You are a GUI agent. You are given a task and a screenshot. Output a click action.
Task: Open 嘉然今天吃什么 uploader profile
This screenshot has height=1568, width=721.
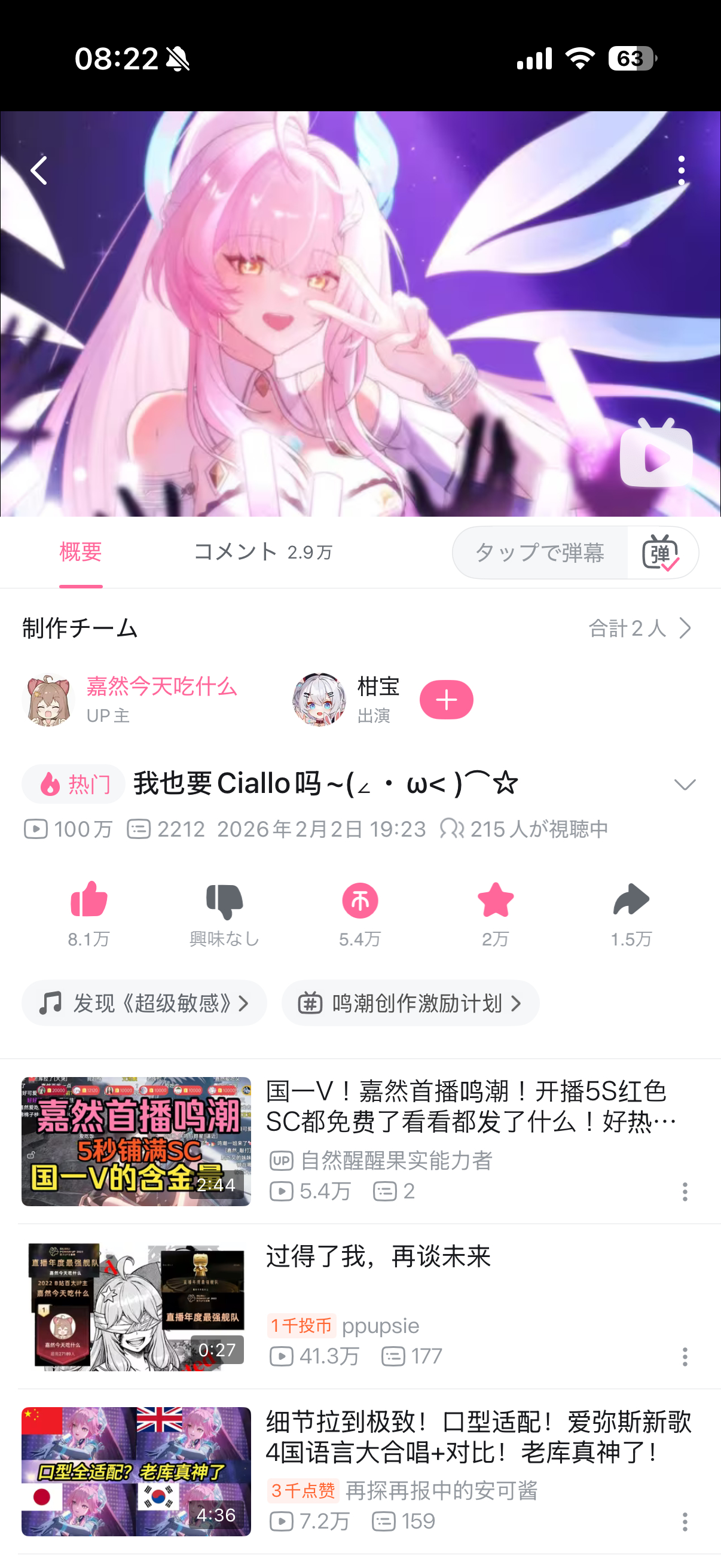pos(130,700)
